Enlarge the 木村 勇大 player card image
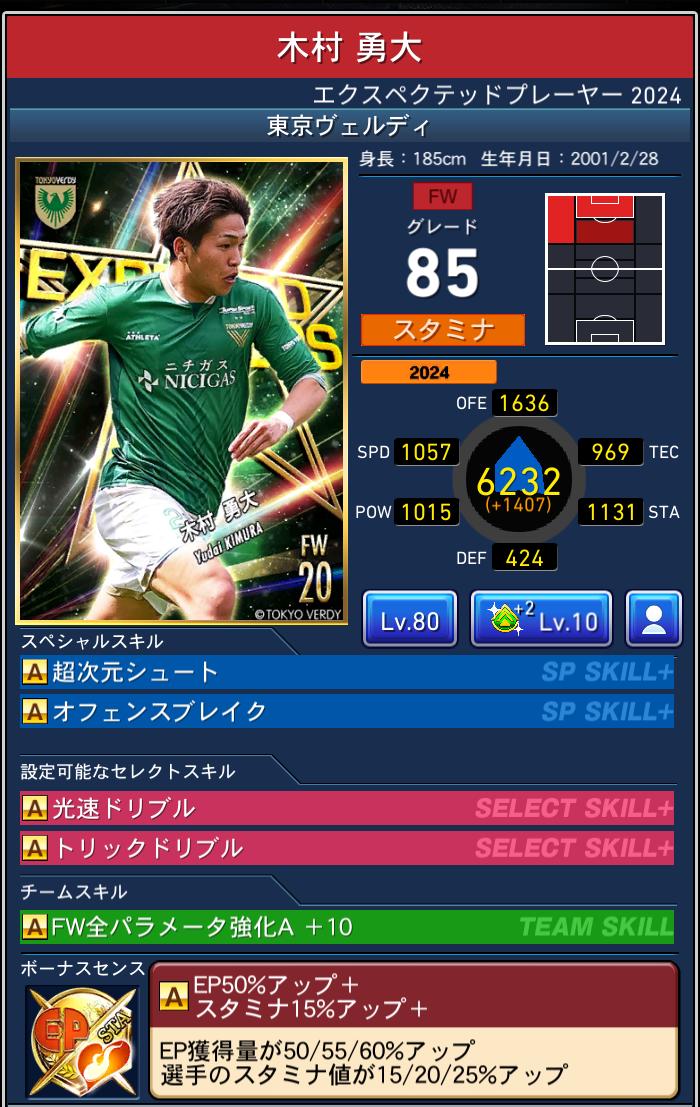The height and width of the screenshot is (1107, 700). click(x=182, y=391)
